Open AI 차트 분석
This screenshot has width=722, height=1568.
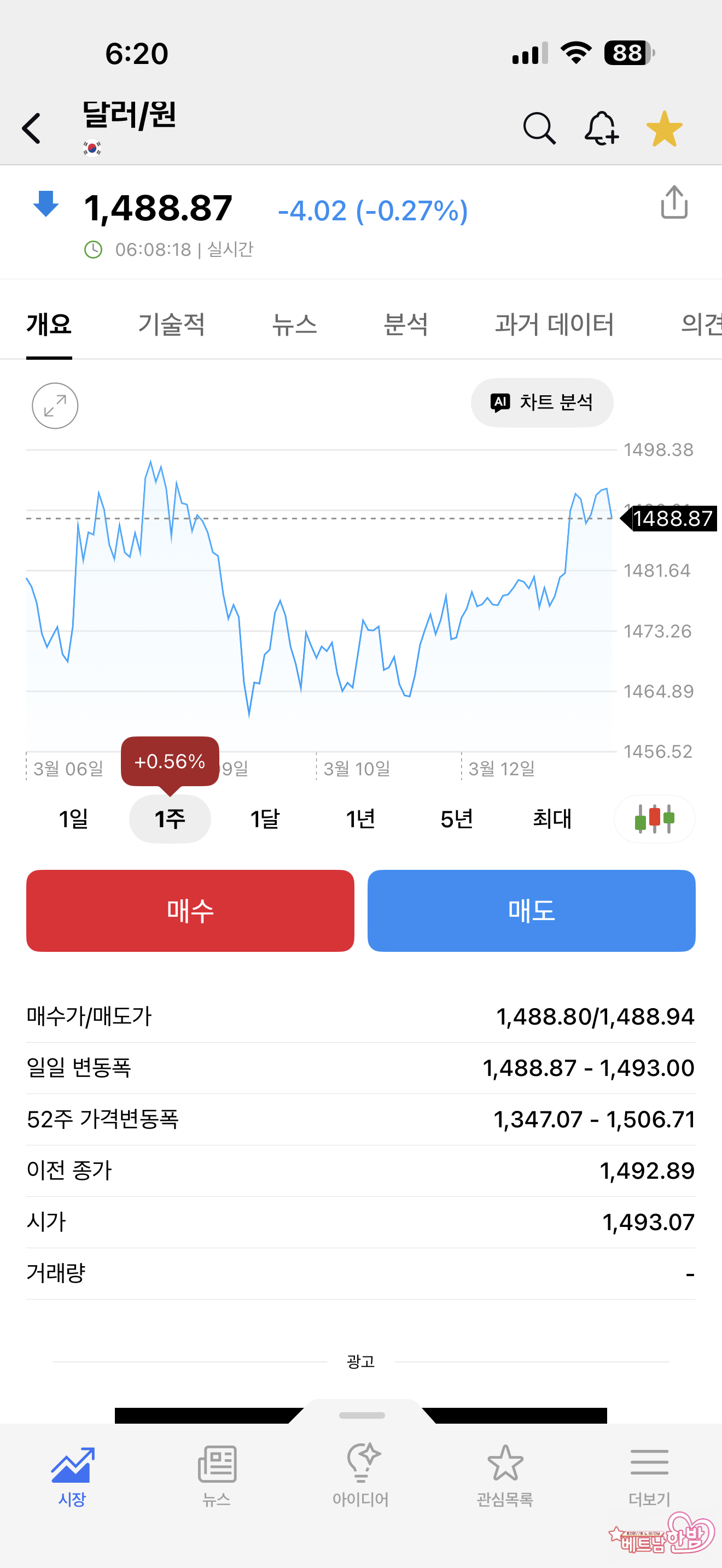pos(542,402)
